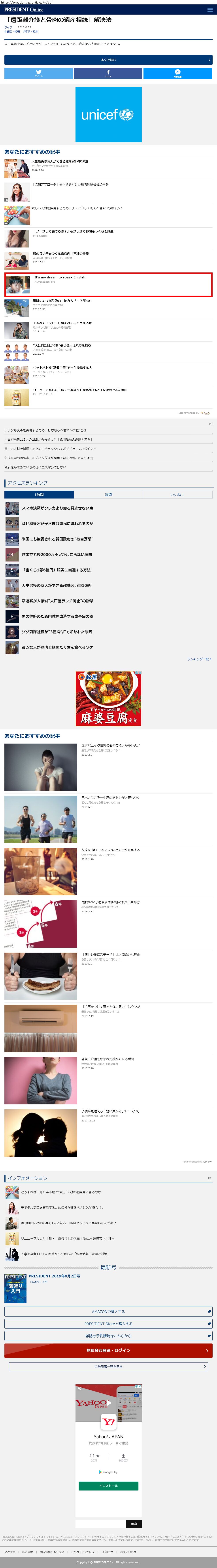Open the 松屋 麻婆豆腐定食 ad banner
The height and width of the screenshot is (1568, 217).
tap(108, 699)
